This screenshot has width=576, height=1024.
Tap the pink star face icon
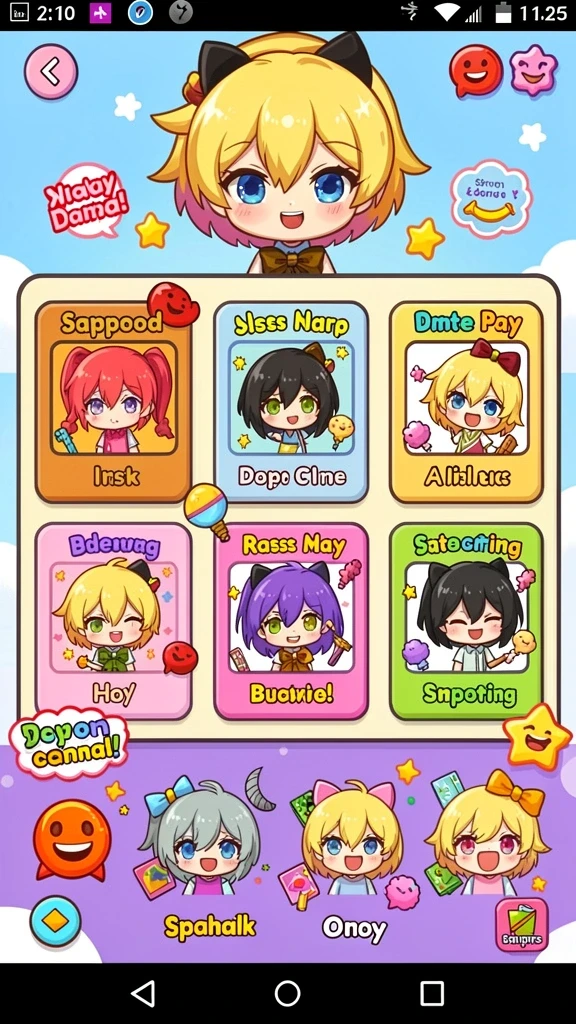[534, 70]
